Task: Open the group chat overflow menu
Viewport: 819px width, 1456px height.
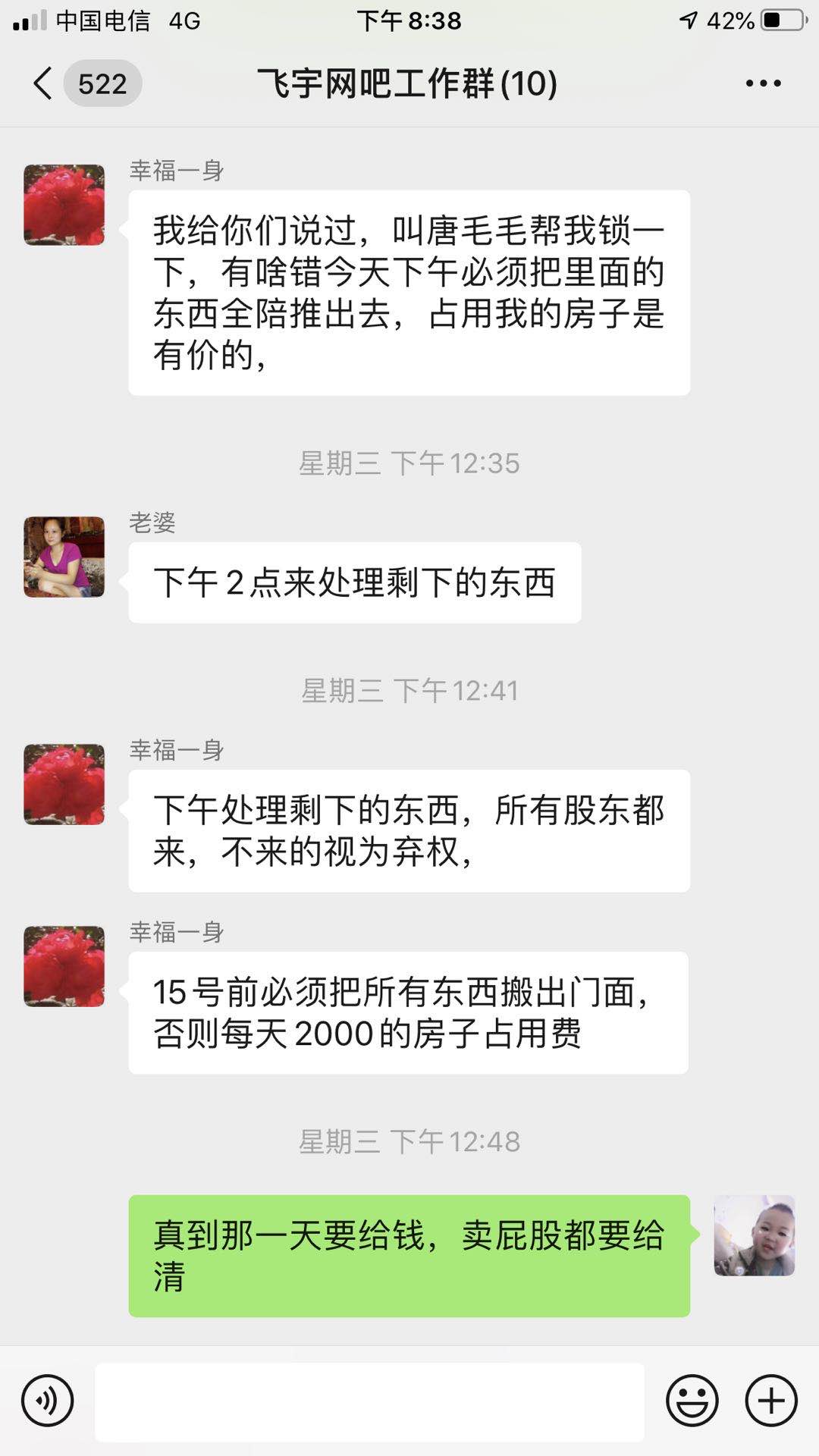Action: pos(763,83)
